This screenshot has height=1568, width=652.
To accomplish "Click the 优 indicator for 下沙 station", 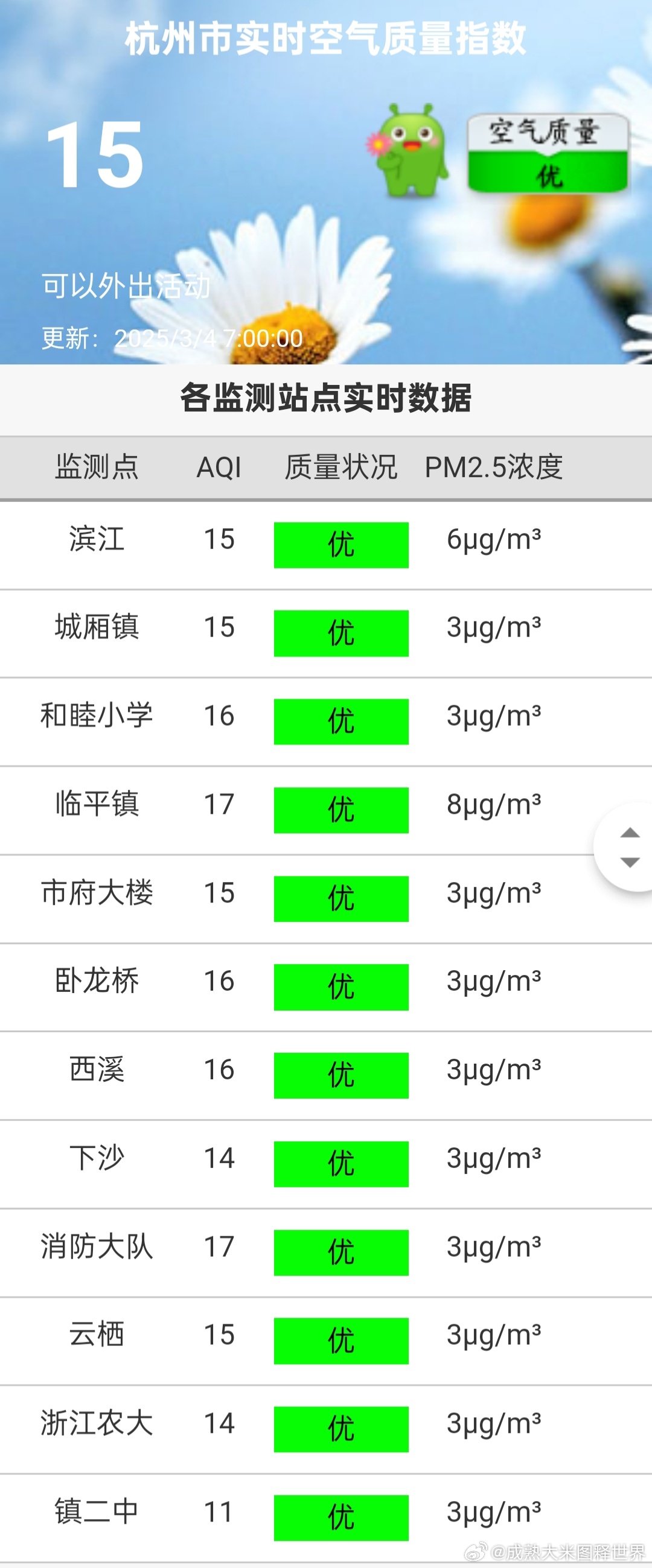I will pos(341,1163).
